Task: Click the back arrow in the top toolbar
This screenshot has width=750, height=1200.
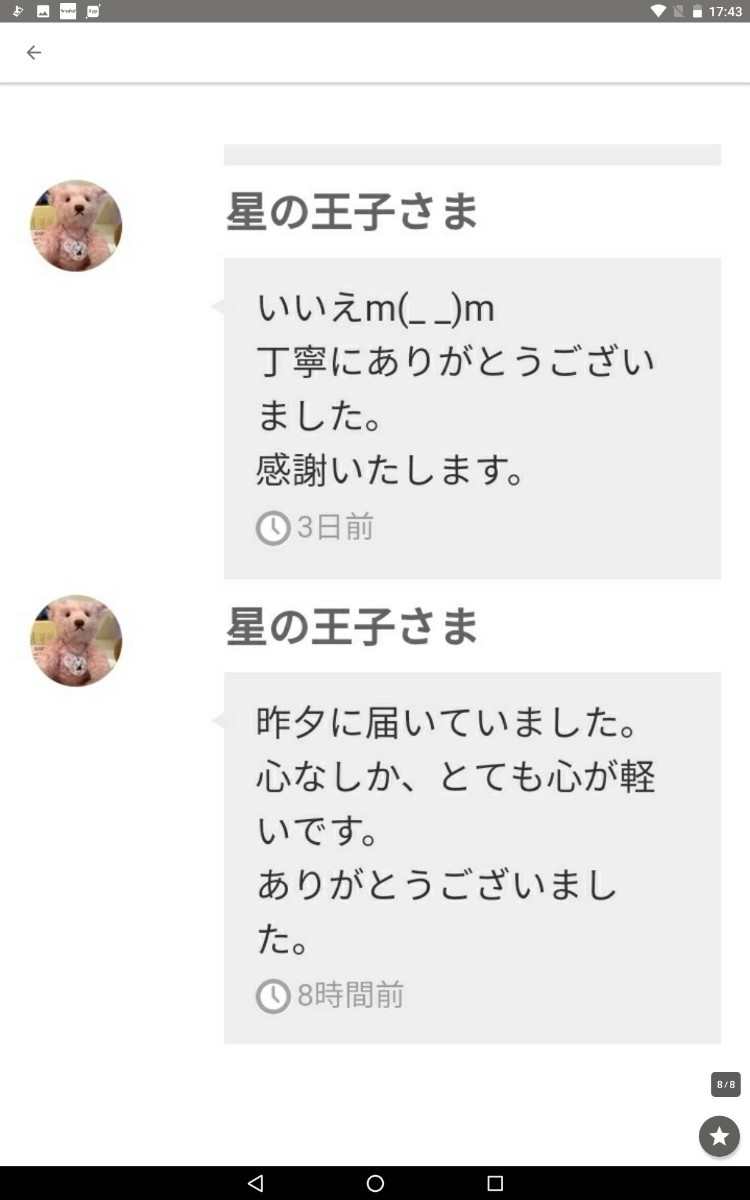Action: pyautogui.click(x=34, y=52)
